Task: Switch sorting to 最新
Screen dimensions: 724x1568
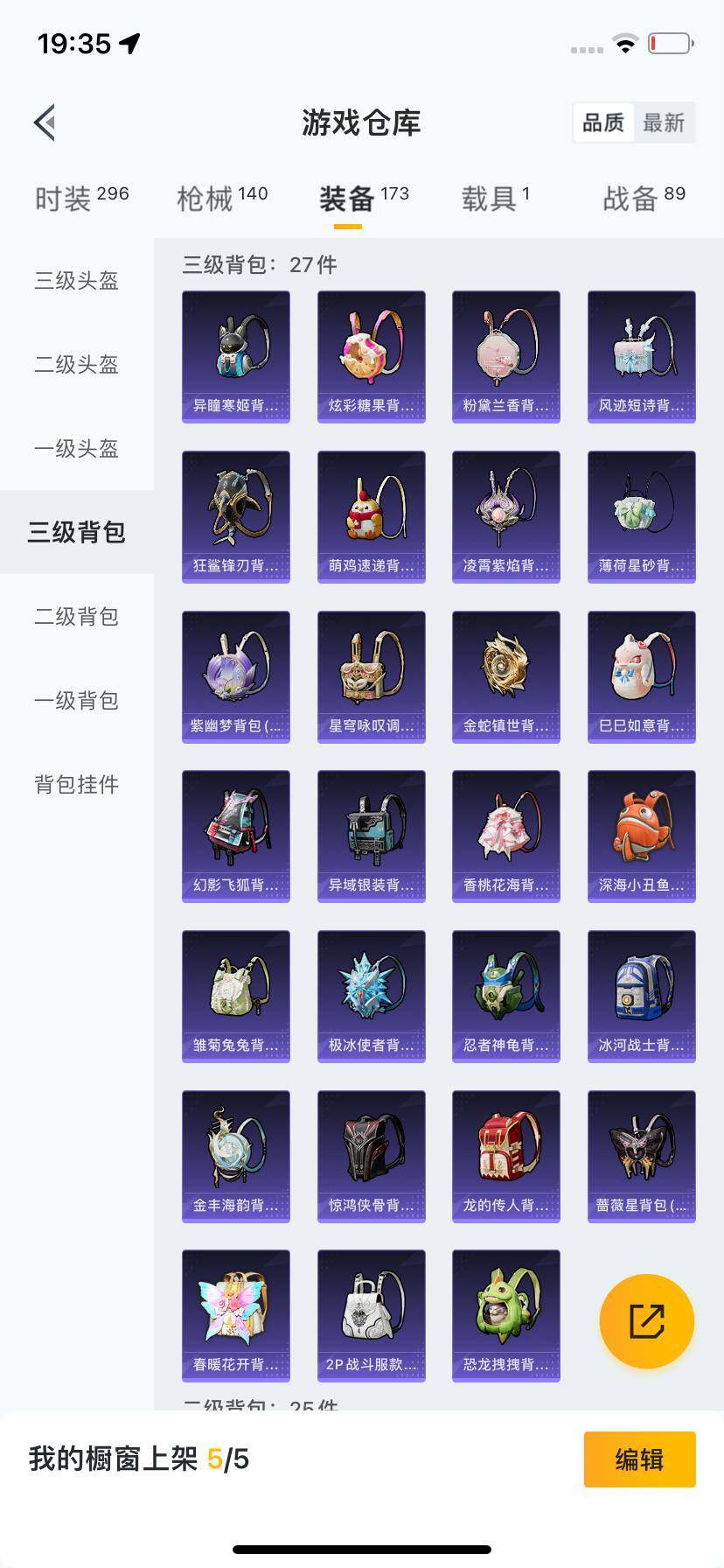Action: [665, 122]
